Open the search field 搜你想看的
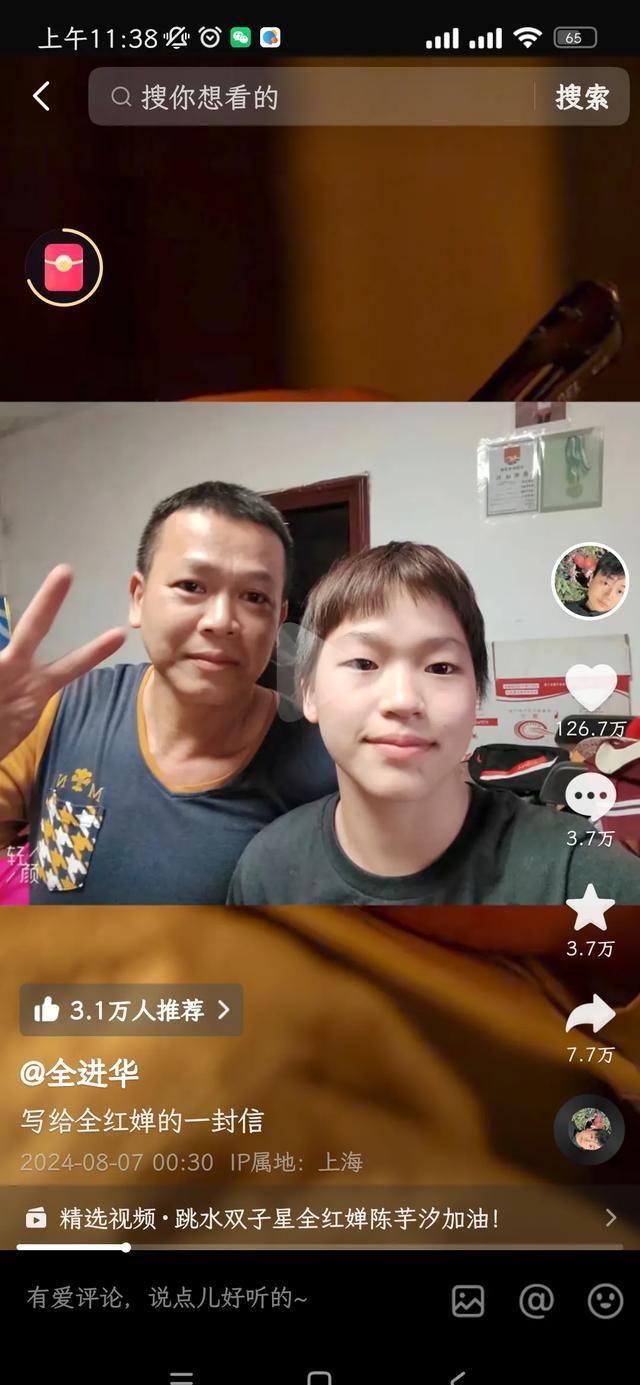640x1385 pixels. (320, 97)
